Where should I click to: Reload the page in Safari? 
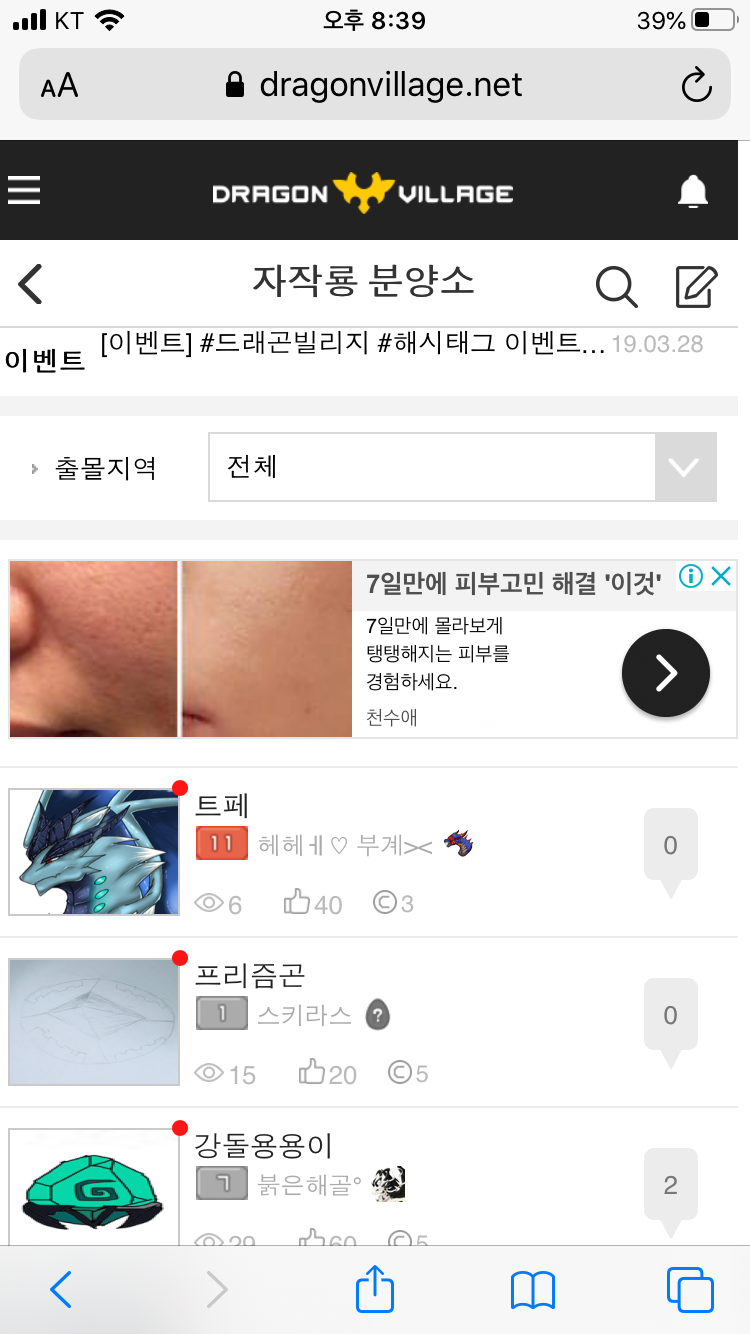[696, 85]
